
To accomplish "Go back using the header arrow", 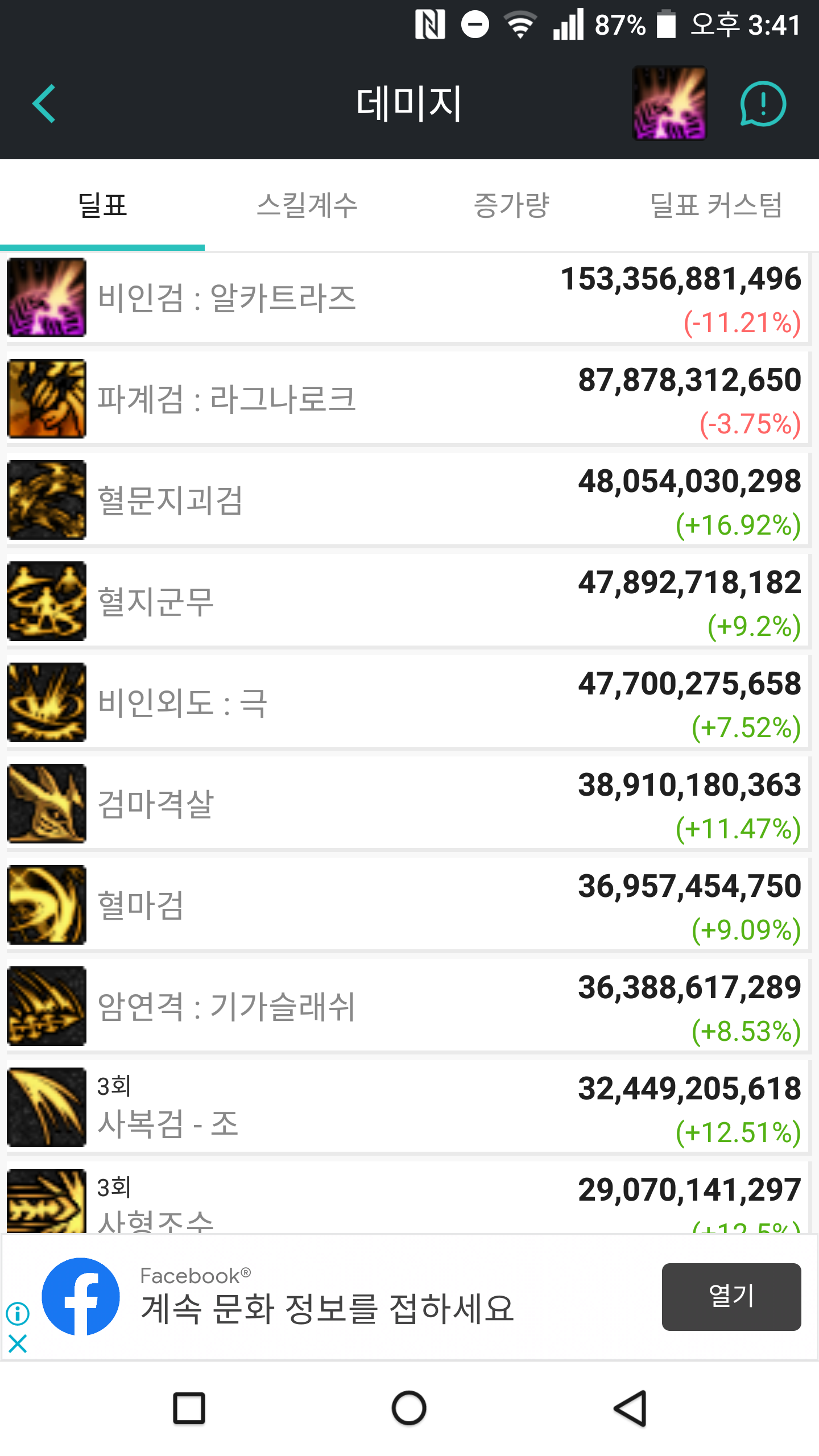I will 44,104.
